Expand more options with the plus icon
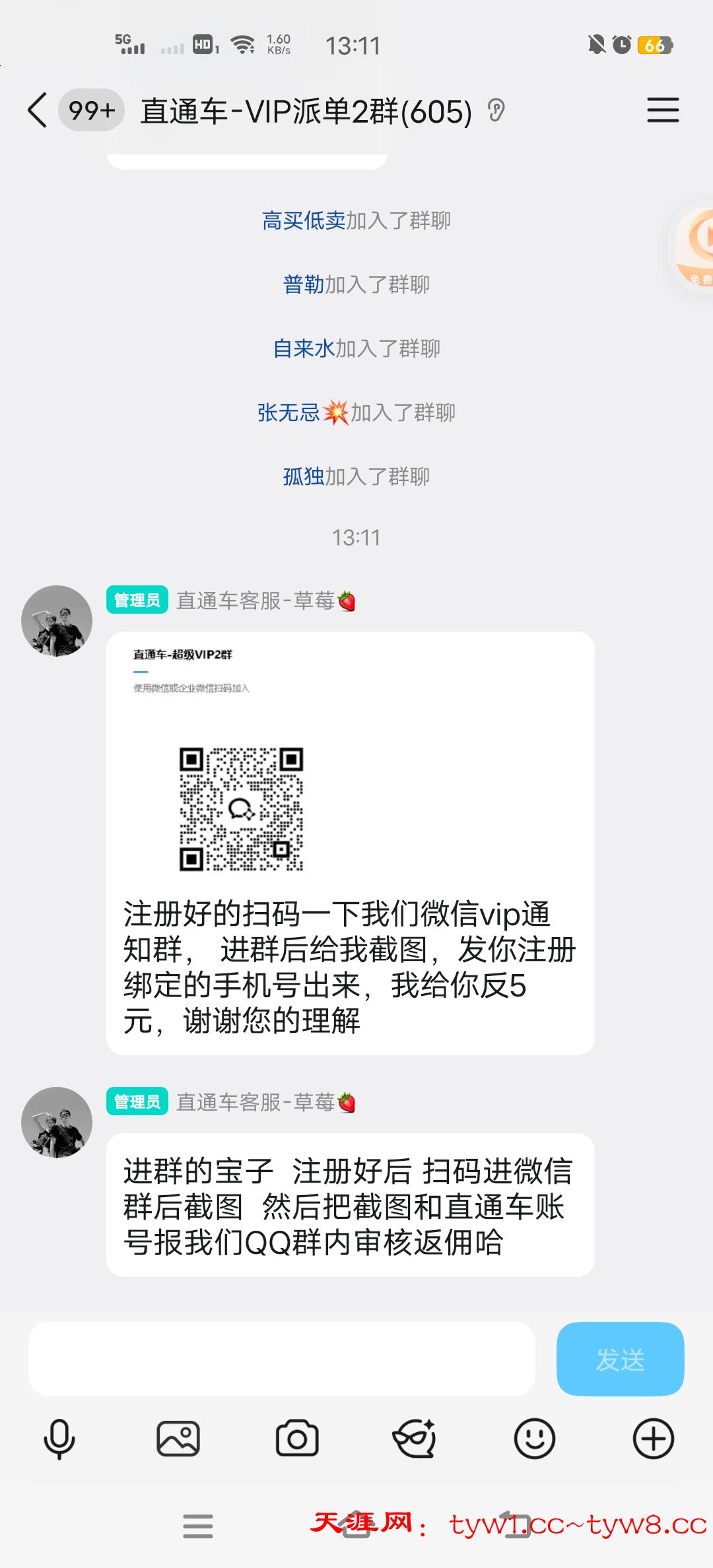Image resolution: width=713 pixels, height=1568 pixels. 653,1439
